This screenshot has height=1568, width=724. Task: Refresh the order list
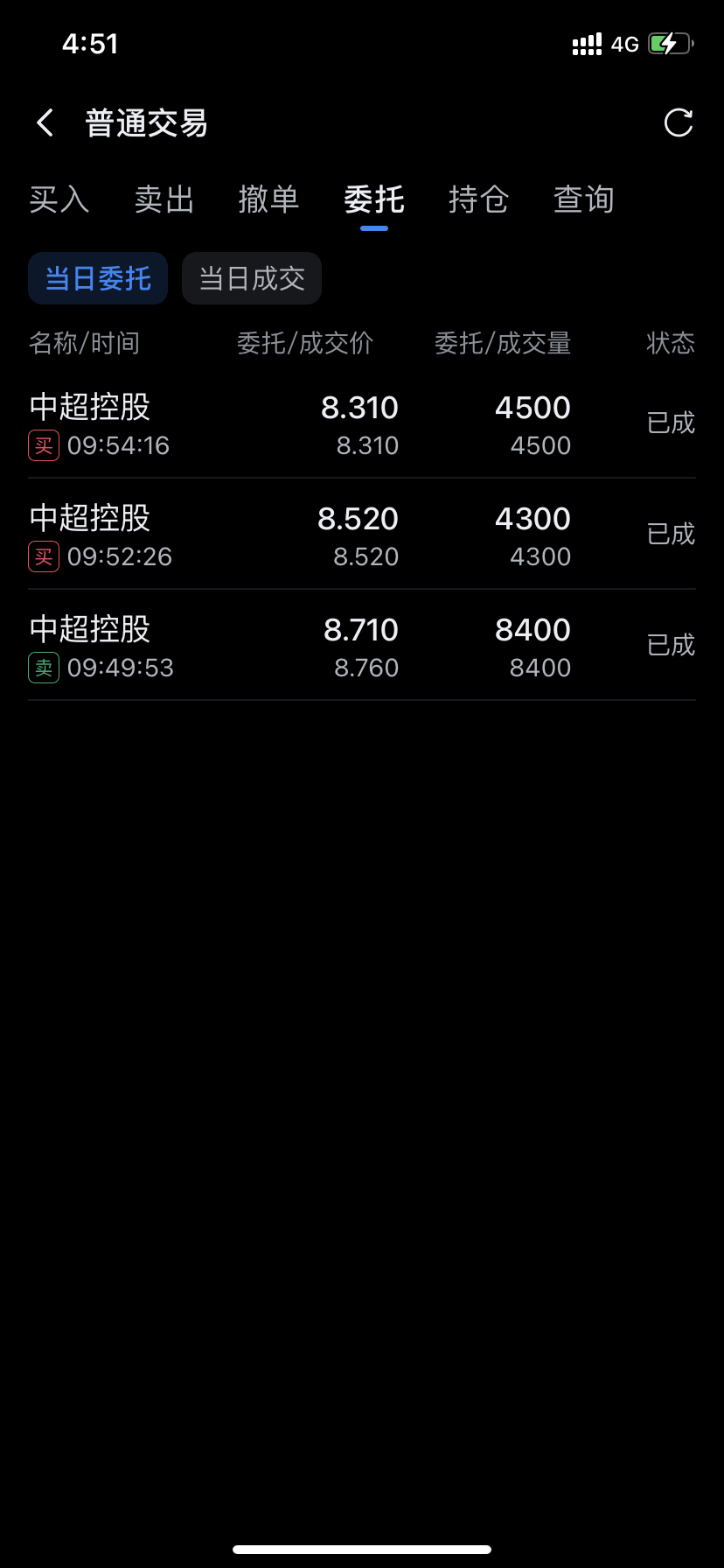[x=678, y=123]
